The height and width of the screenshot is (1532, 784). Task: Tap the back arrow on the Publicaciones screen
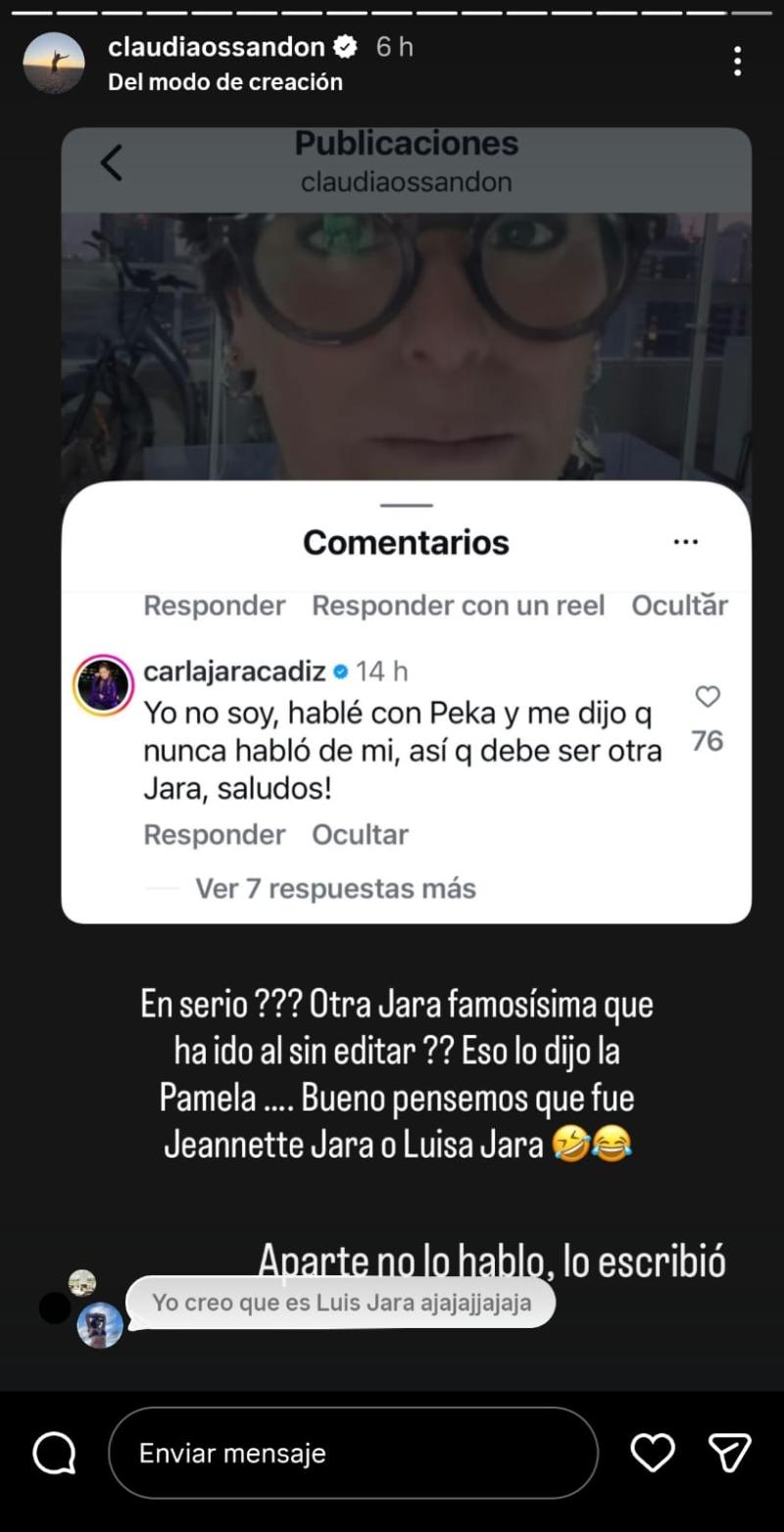111,163
